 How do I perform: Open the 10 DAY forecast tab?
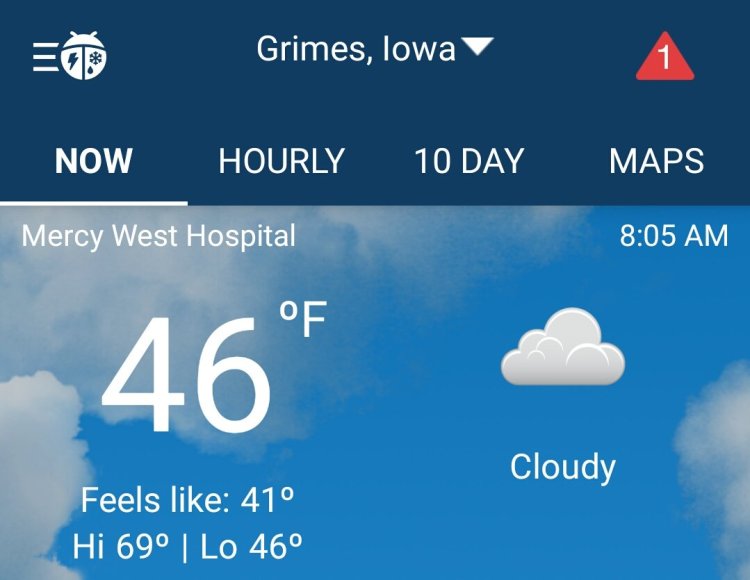pyautogui.click(x=469, y=161)
